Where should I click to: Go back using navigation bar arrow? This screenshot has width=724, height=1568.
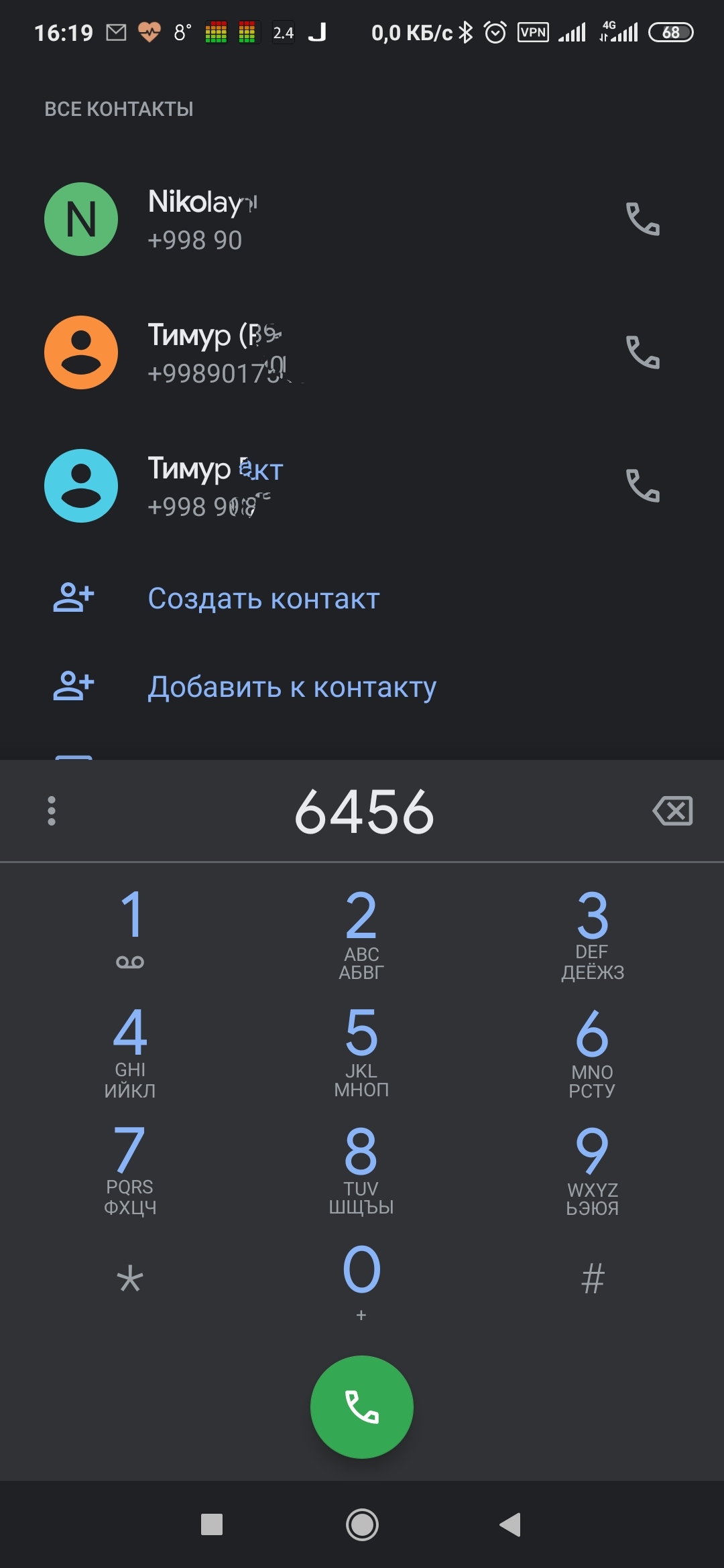511,1524
